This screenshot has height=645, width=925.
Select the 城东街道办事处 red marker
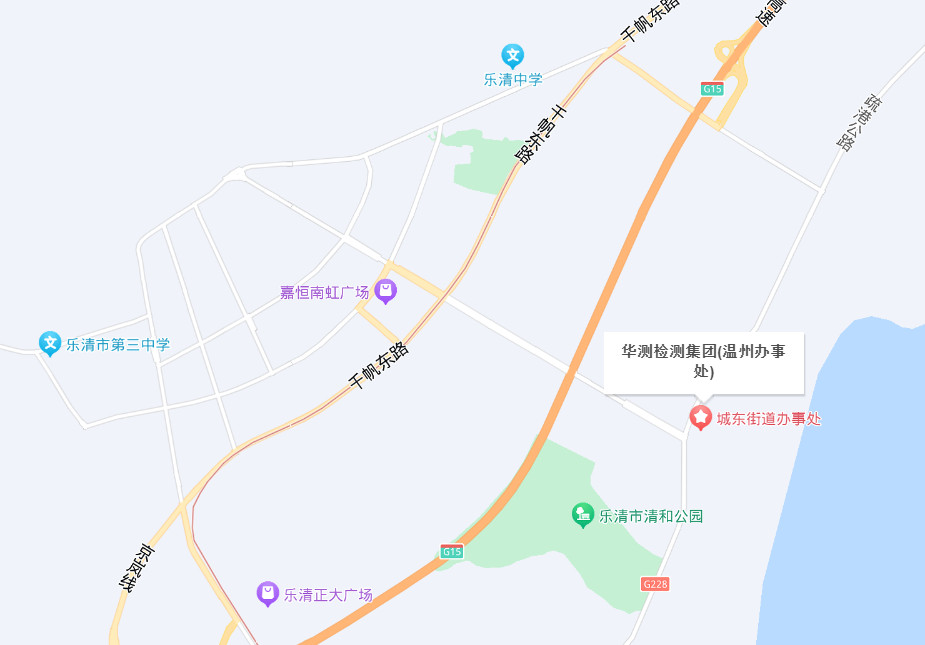(x=701, y=417)
